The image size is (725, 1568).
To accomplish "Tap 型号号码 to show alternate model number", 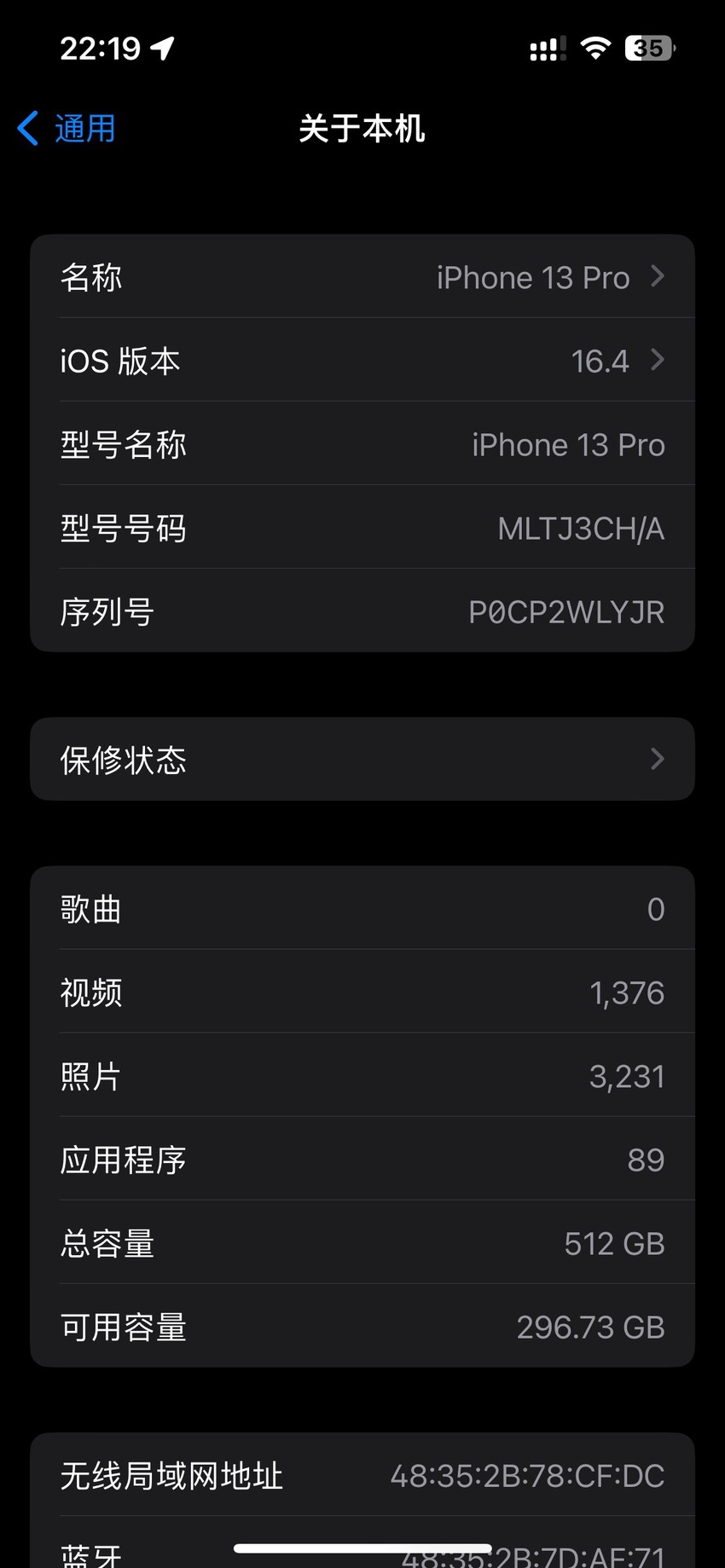I will click(x=362, y=527).
